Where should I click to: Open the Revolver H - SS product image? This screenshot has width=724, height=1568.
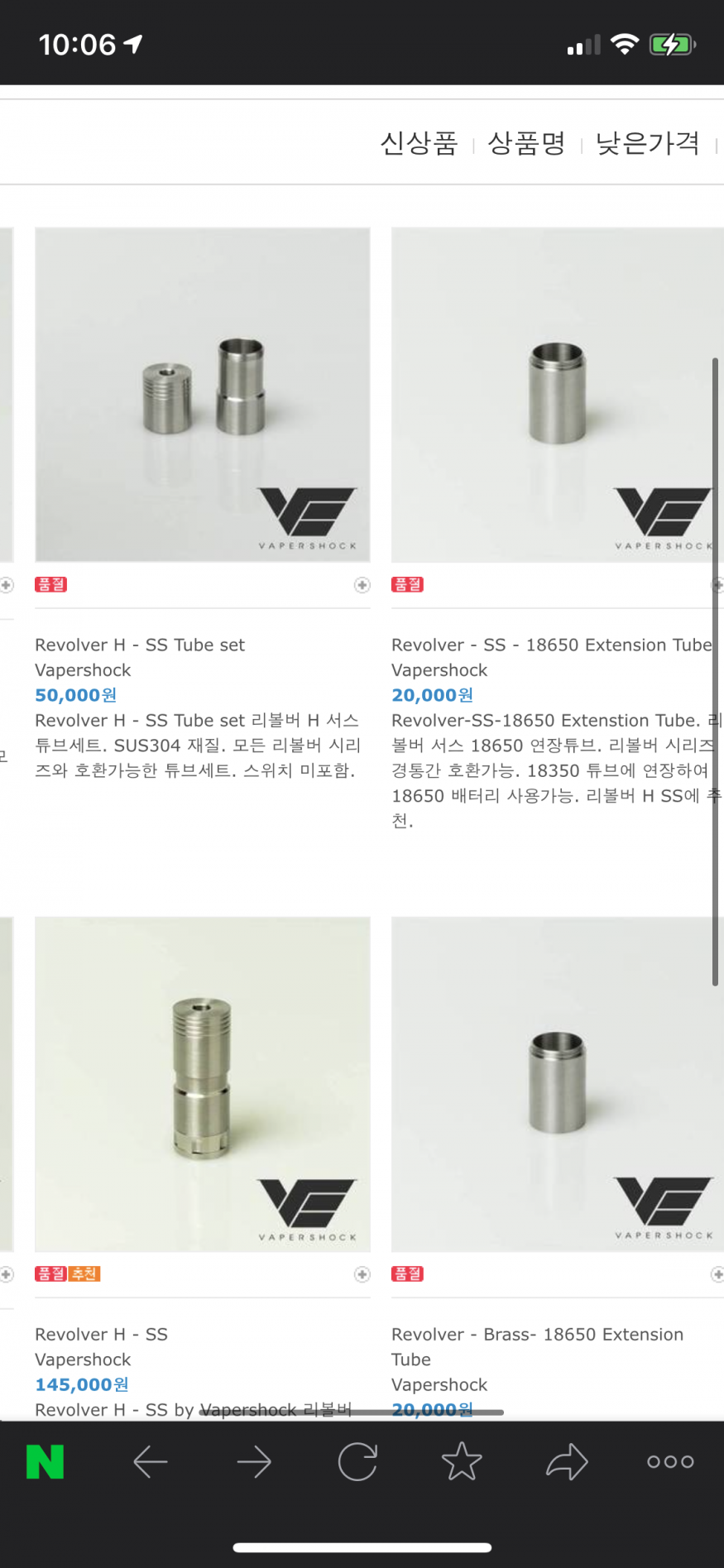coord(203,1084)
